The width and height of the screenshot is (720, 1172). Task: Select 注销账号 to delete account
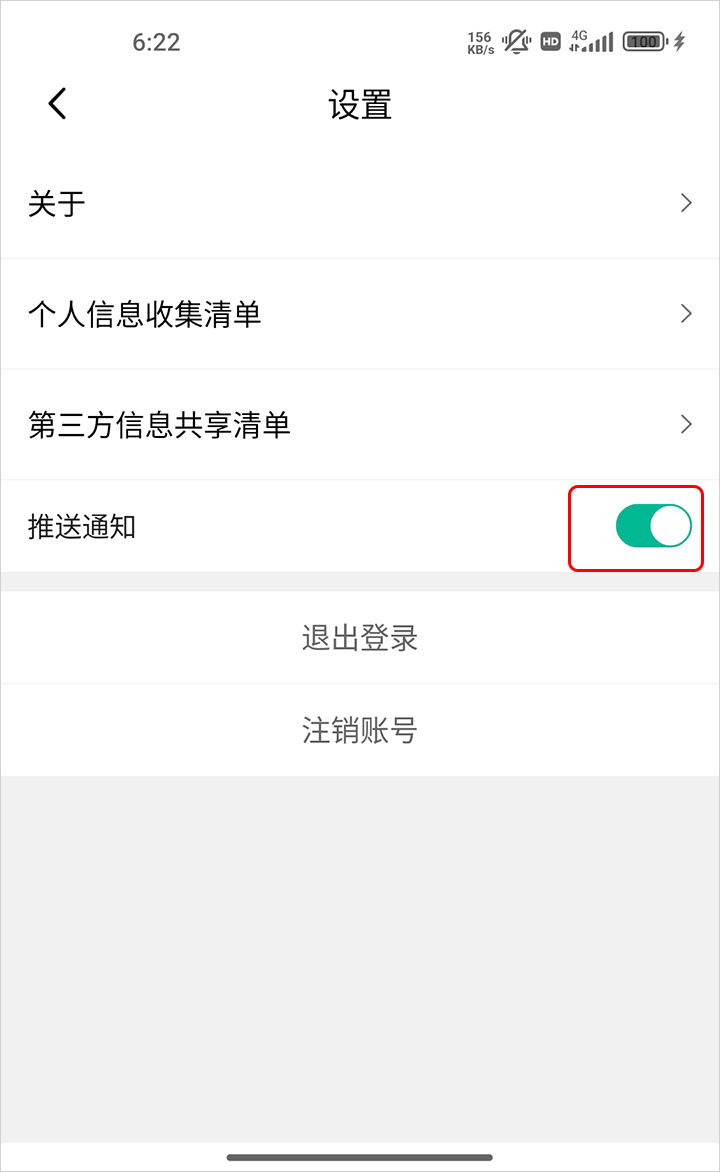[x=360, y=731]
